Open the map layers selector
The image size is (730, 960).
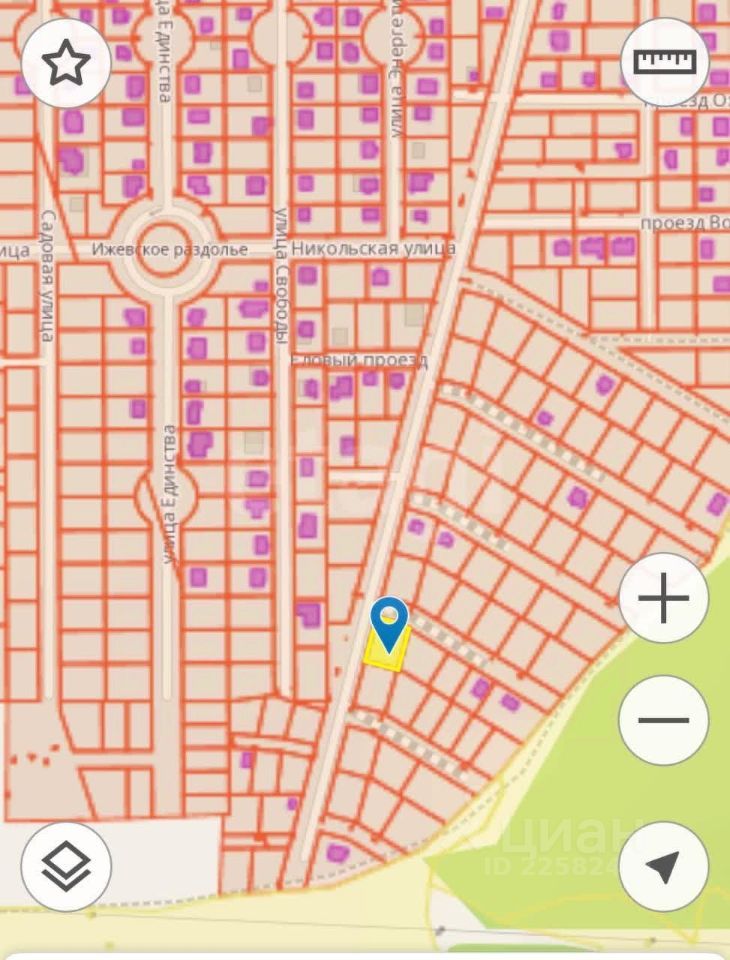pos(66,866)
